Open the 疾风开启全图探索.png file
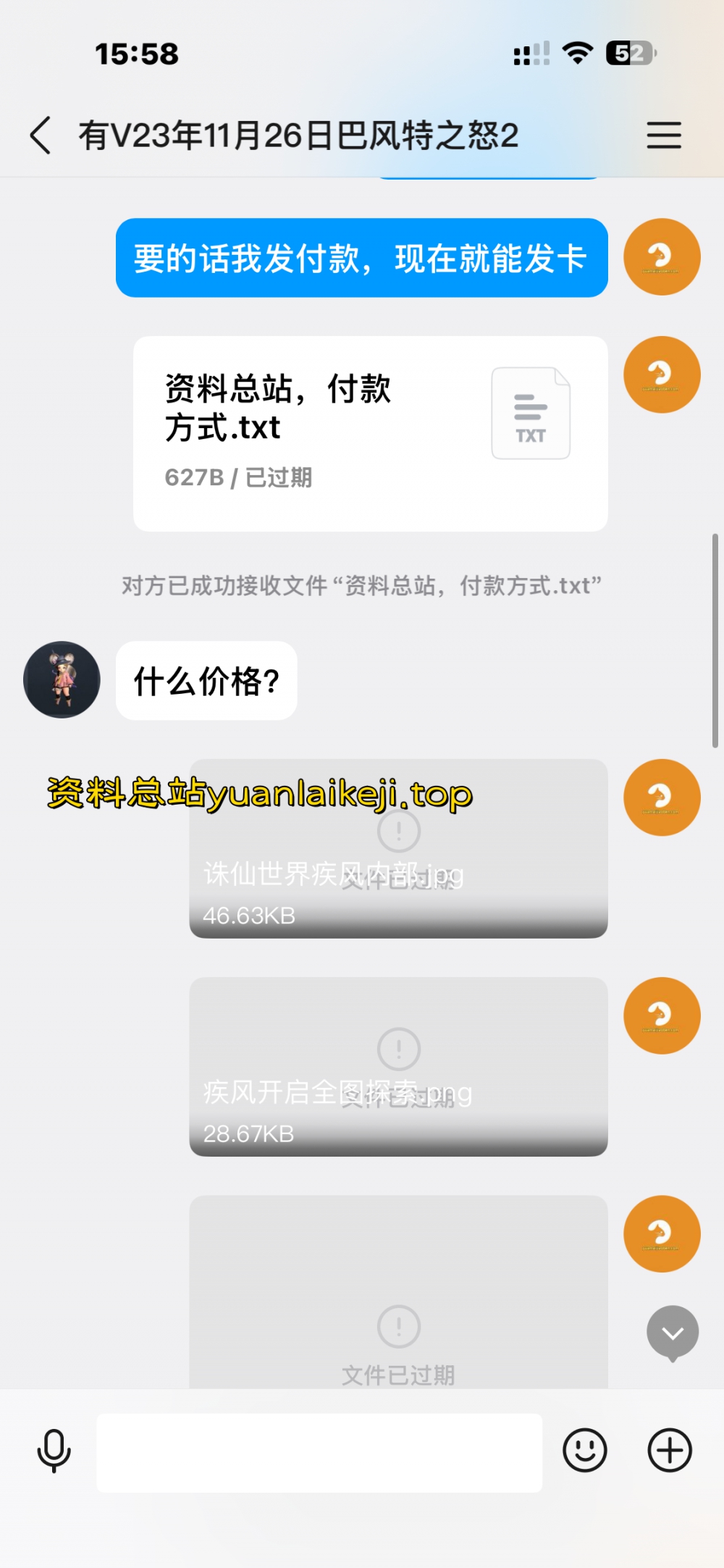 pyautogui.click(x=398, y=1066)
